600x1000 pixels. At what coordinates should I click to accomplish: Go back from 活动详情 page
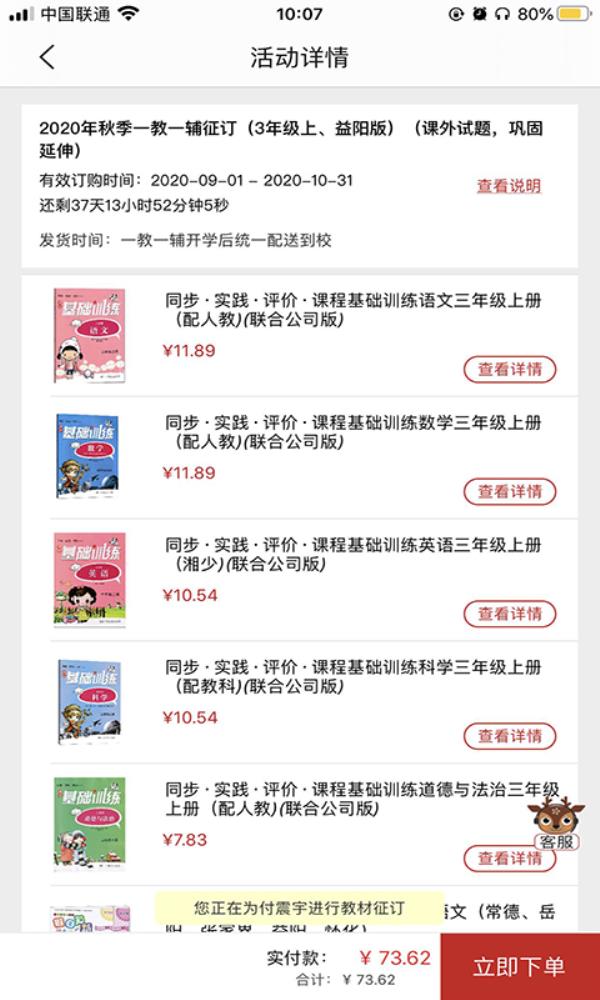[x=47, y=57]
